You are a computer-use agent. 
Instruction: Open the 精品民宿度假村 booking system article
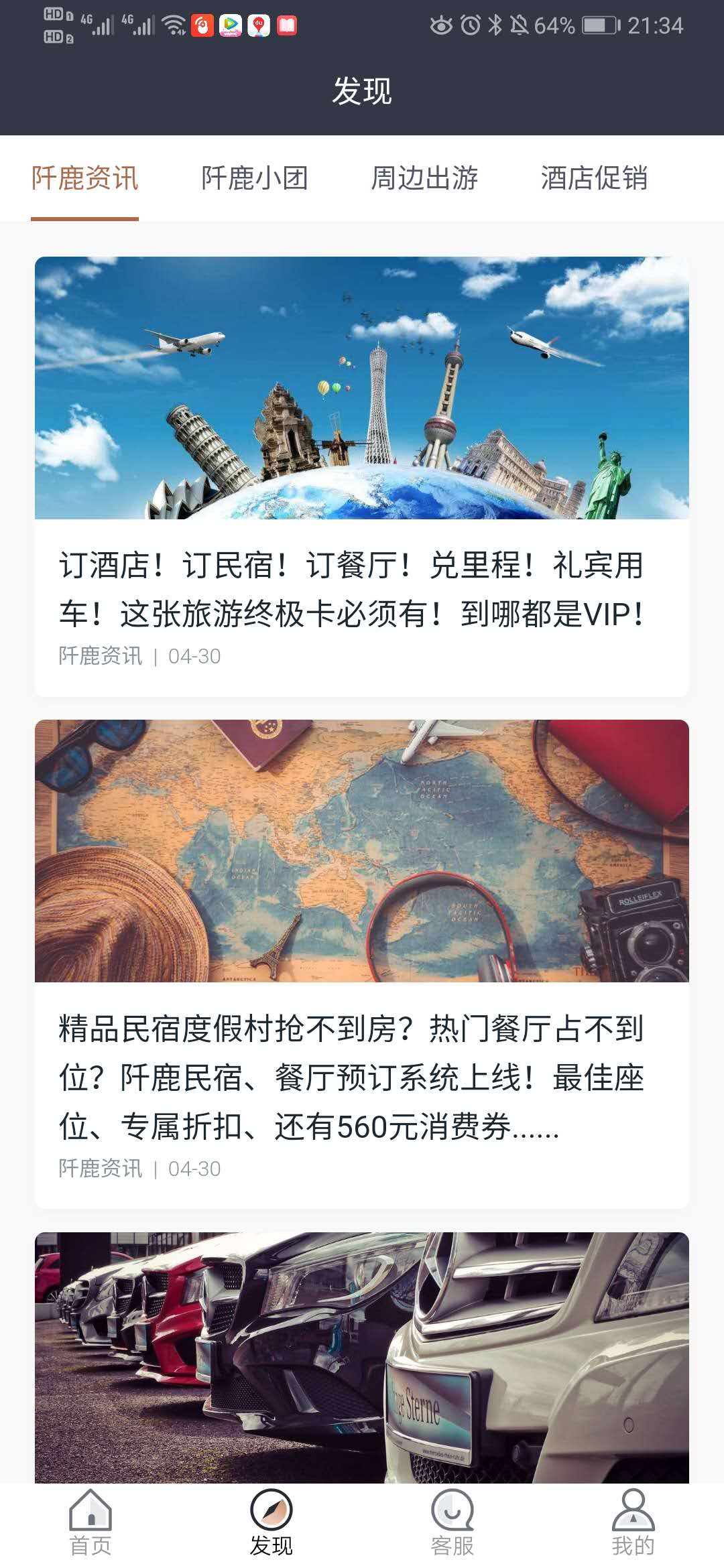[362, 1077]
